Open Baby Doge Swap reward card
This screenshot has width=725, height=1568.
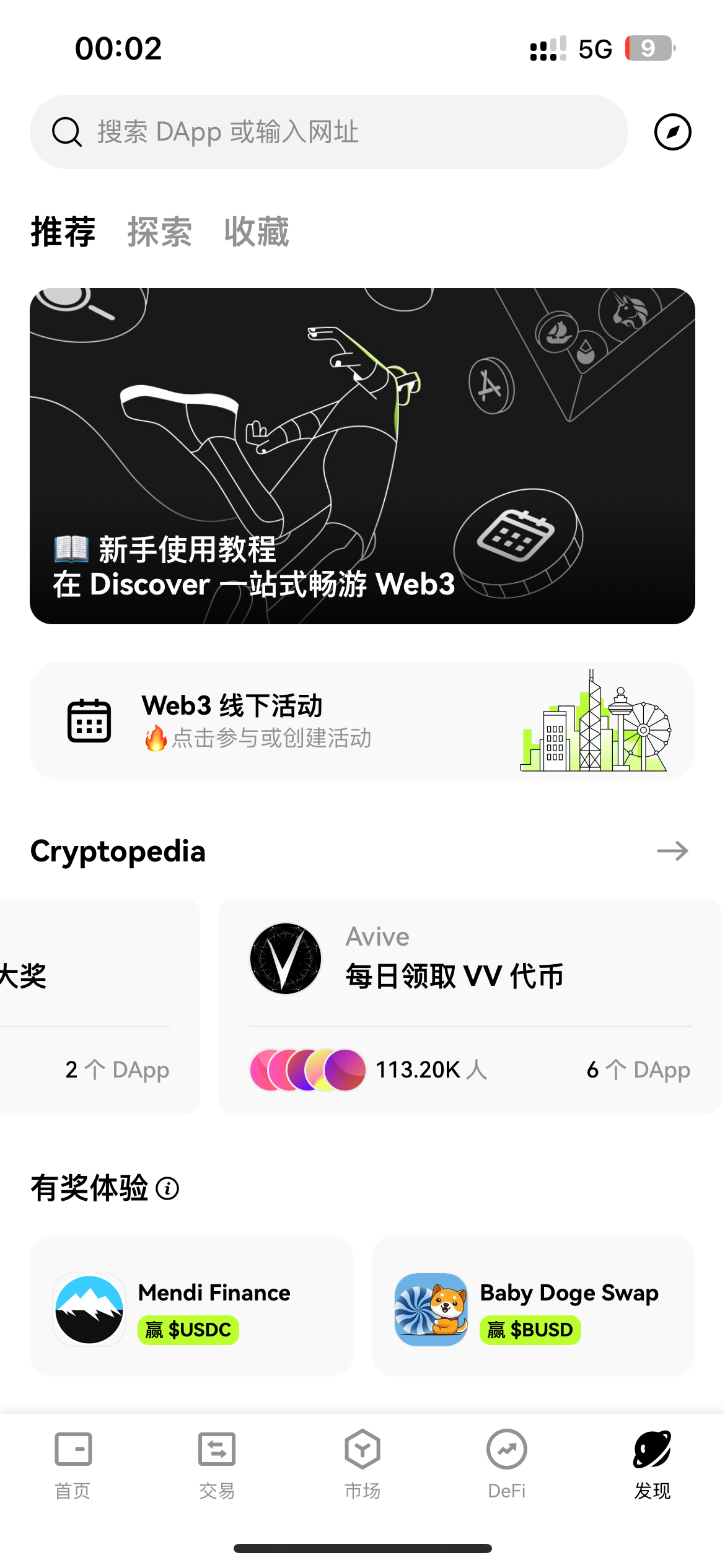(x=533, y=1307)
